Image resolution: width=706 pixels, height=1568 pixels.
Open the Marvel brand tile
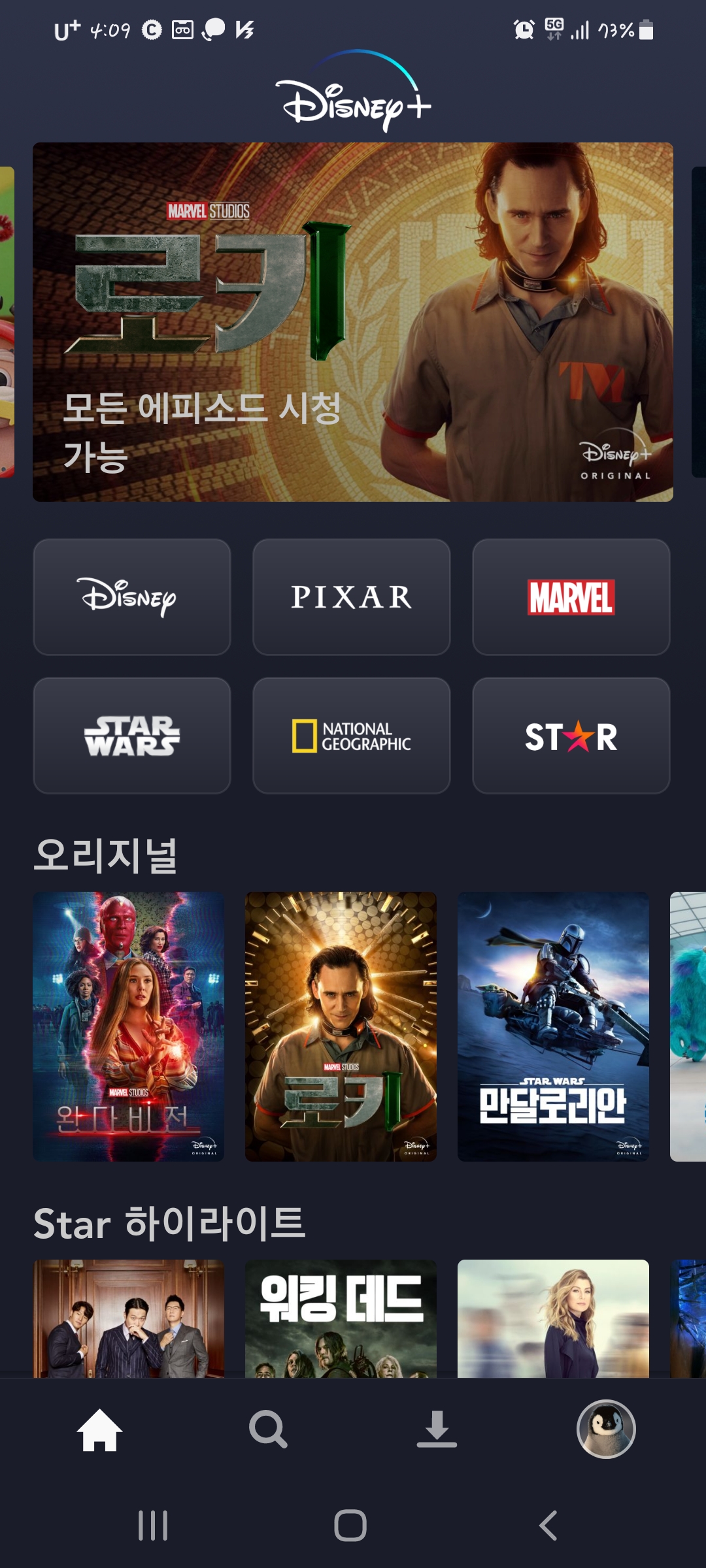(x=571, y=597)
